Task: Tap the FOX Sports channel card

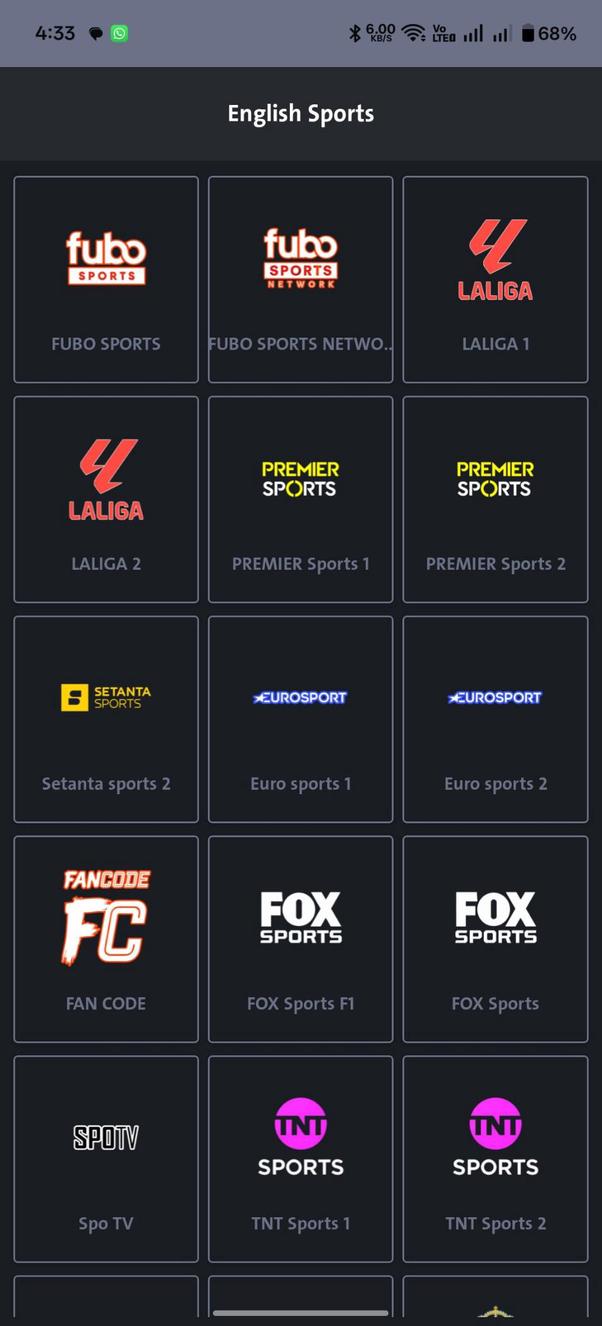Action: pos(495,939)
